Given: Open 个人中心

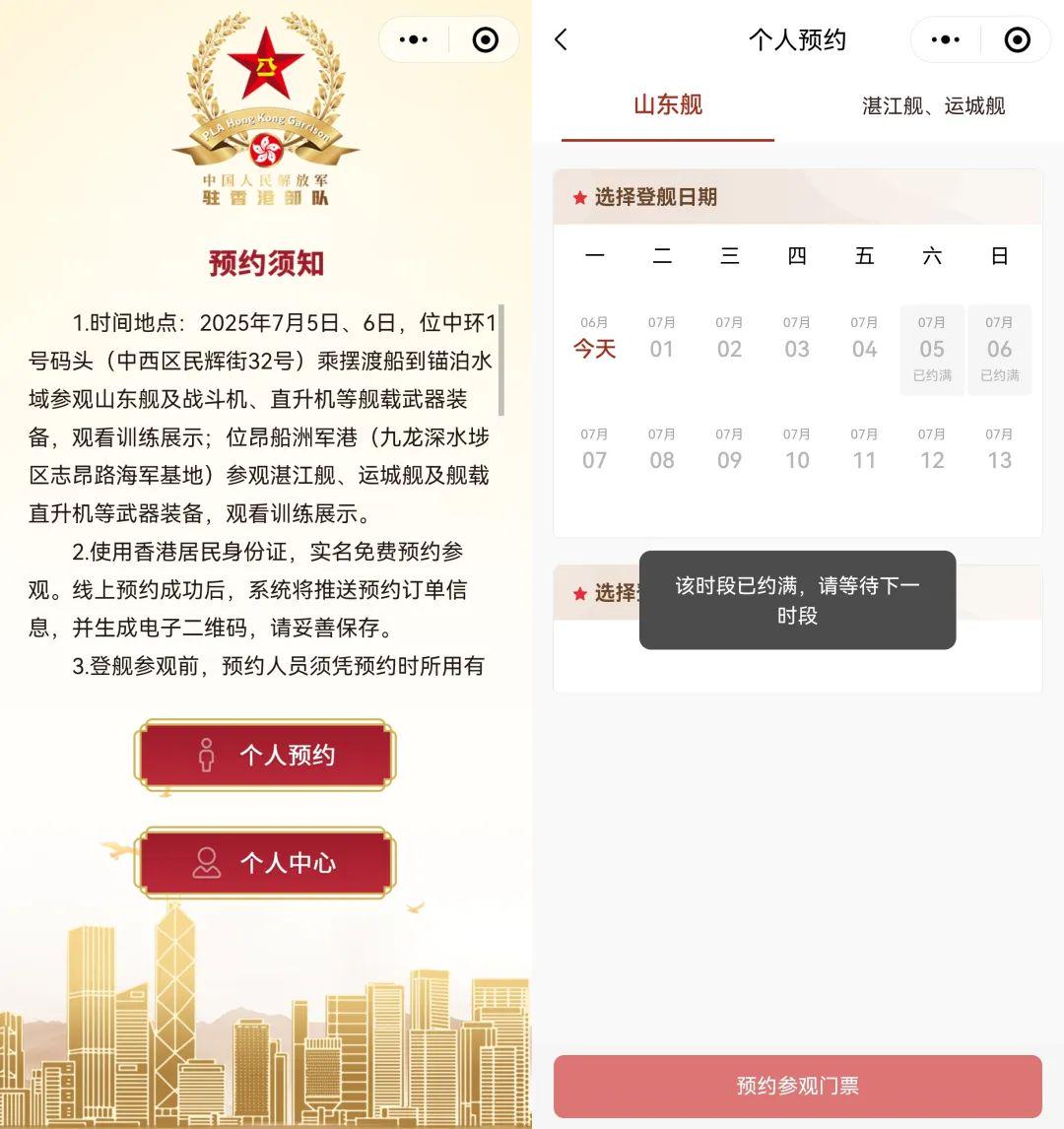Looking at the screenshot, I should click(x=265, y=863).
